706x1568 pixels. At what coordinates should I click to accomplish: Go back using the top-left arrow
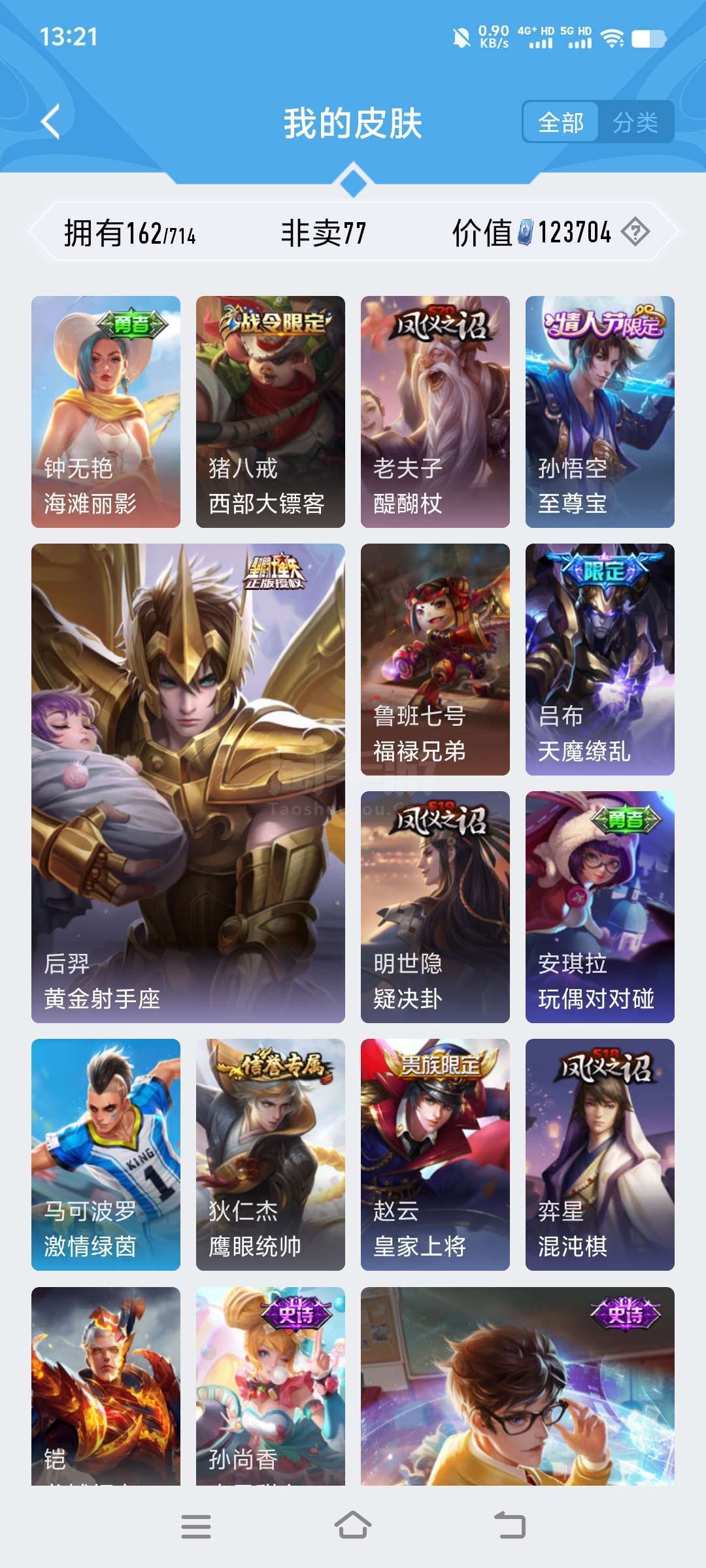[x=51, y=122]
